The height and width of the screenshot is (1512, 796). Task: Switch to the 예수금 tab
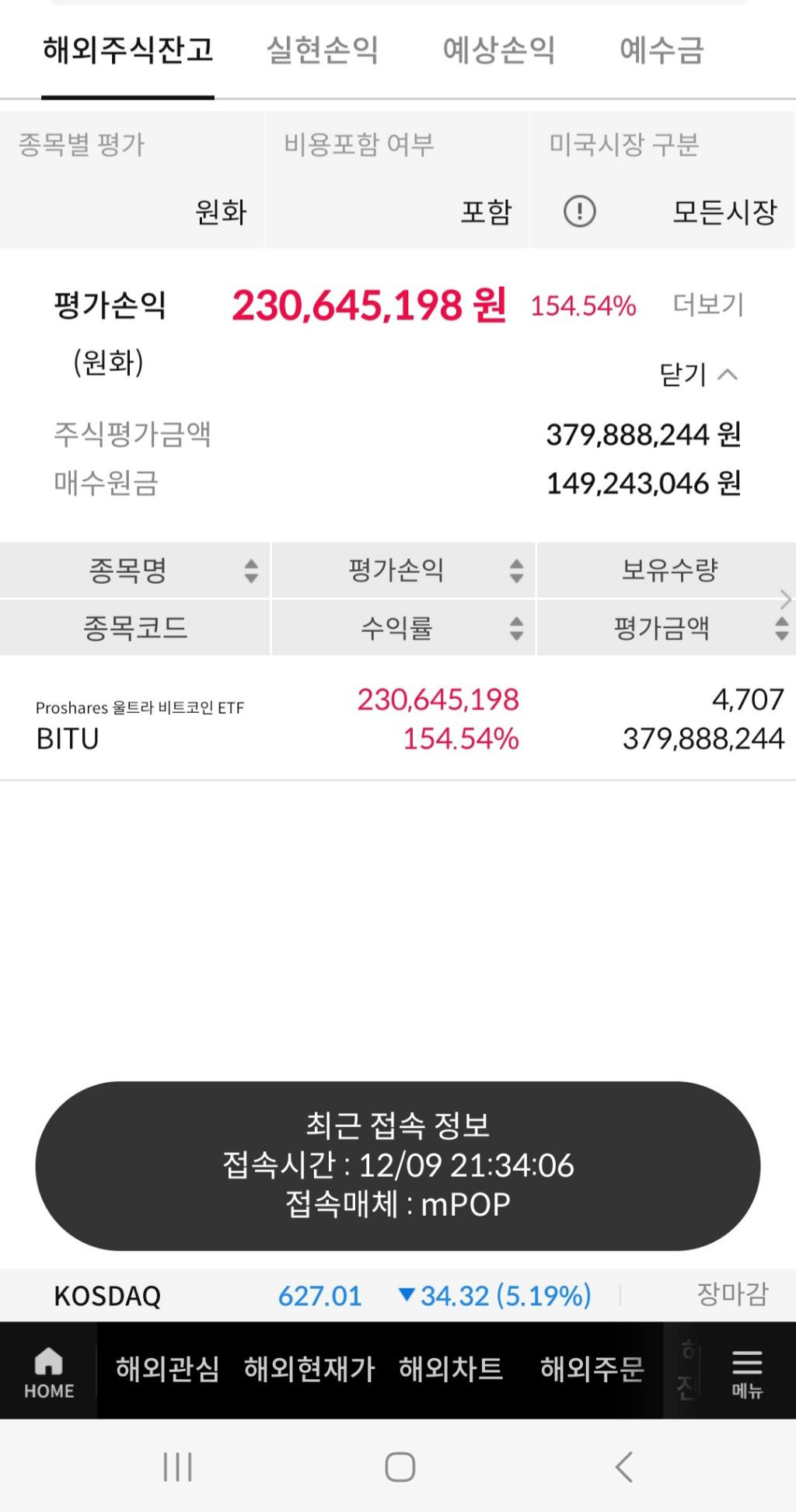click(x=660, y=51)
